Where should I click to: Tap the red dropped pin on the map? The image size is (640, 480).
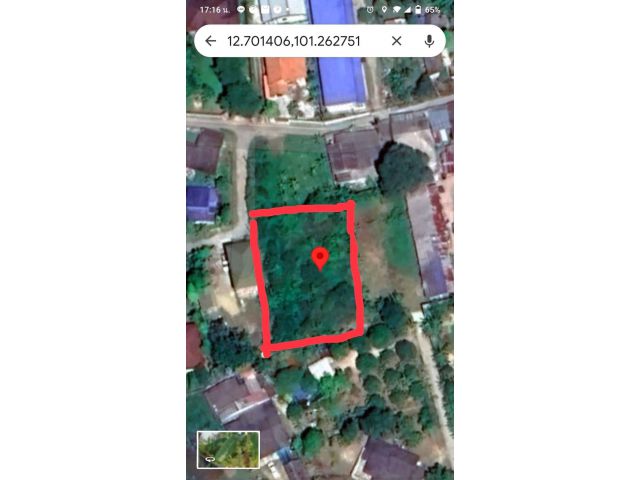pyautogui.click(x=320, y=258)
